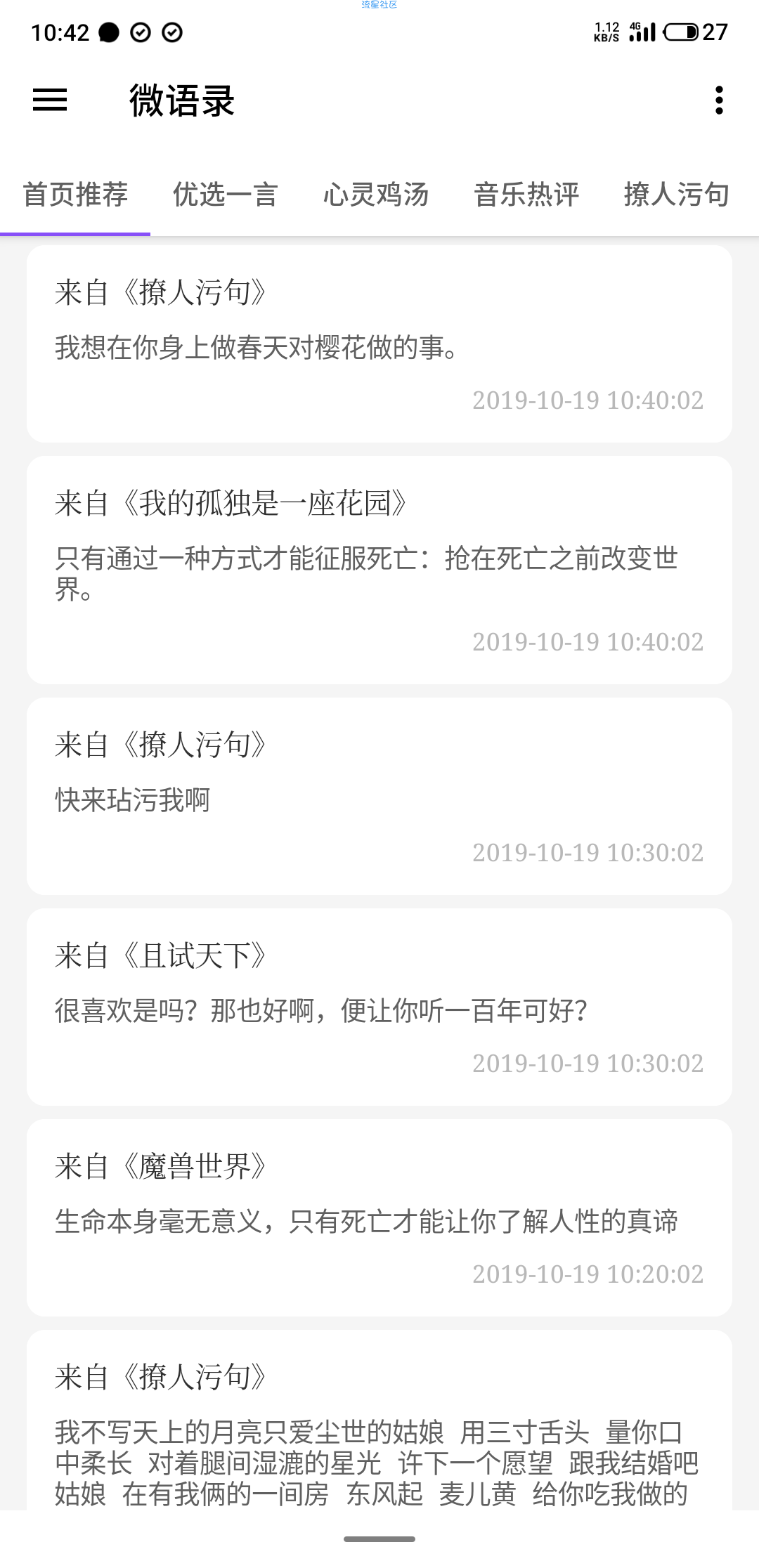
Task: Tap the card reading 快来玷污我啊
Action: tap(379, 796)
